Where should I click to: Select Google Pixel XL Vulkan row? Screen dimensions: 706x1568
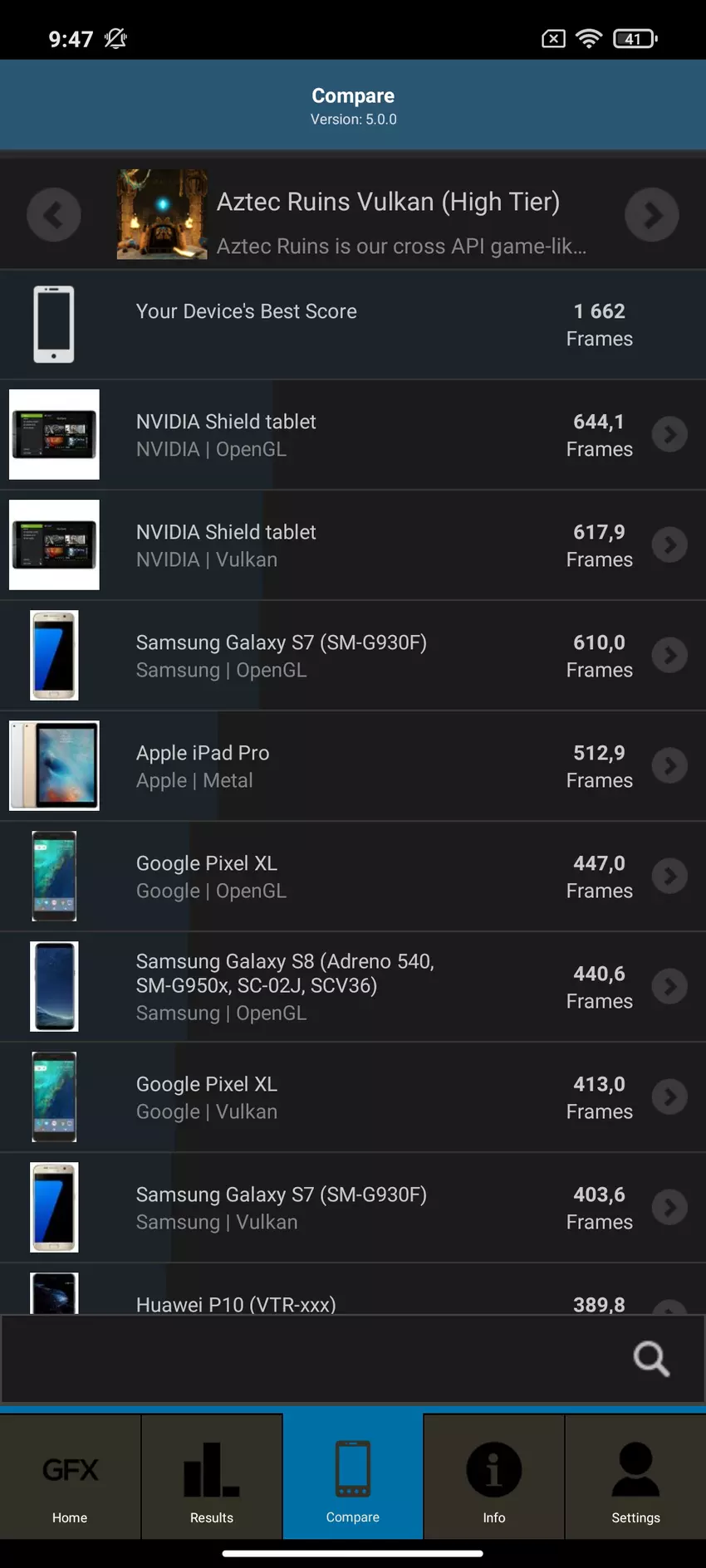[353, 1097]
